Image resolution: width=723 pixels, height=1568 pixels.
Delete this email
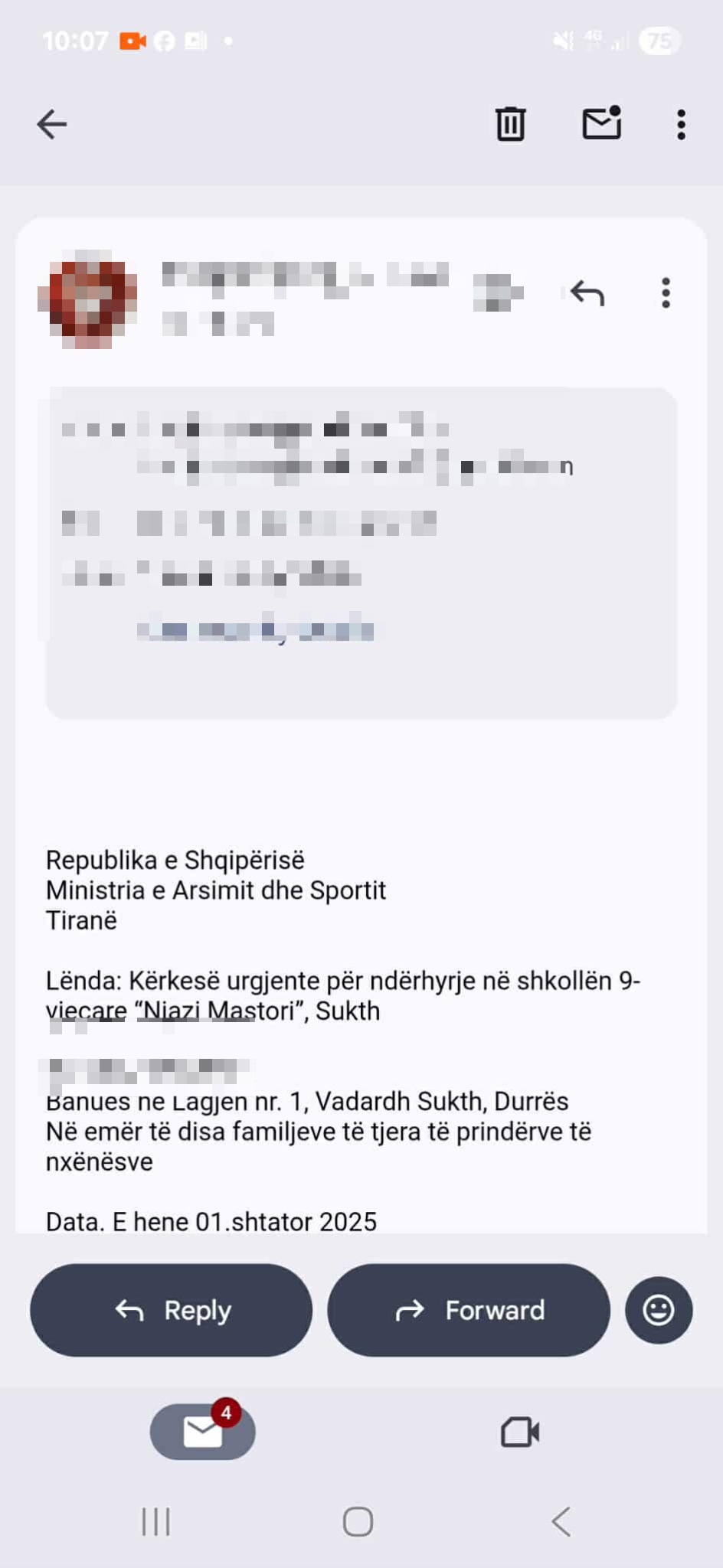tap(510, 124)
